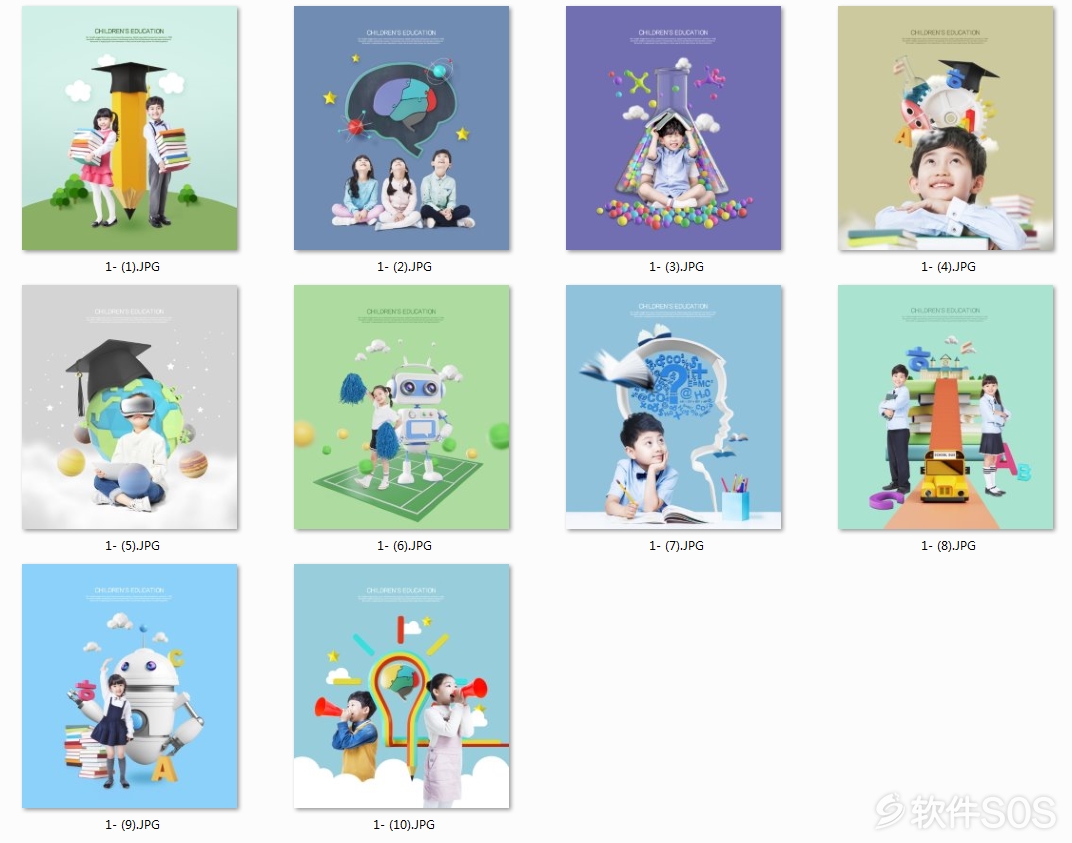
Task: Select the globe poster 1- (5).JPG
Action: (130, 407)
